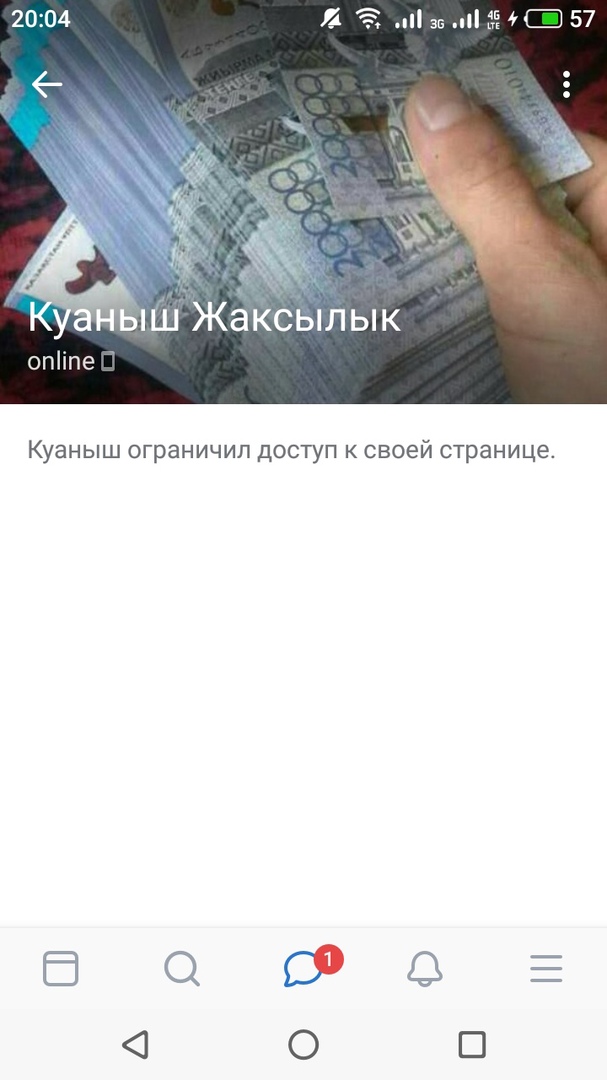Open the notifications bell tab

[425, 968]
